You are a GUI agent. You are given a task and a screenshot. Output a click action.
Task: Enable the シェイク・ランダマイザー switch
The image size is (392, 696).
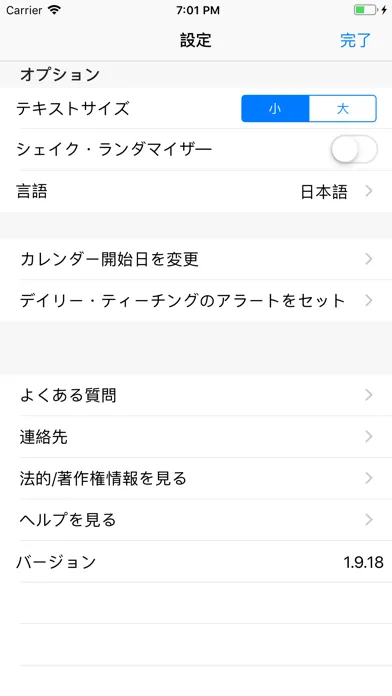tap(354, 150)
